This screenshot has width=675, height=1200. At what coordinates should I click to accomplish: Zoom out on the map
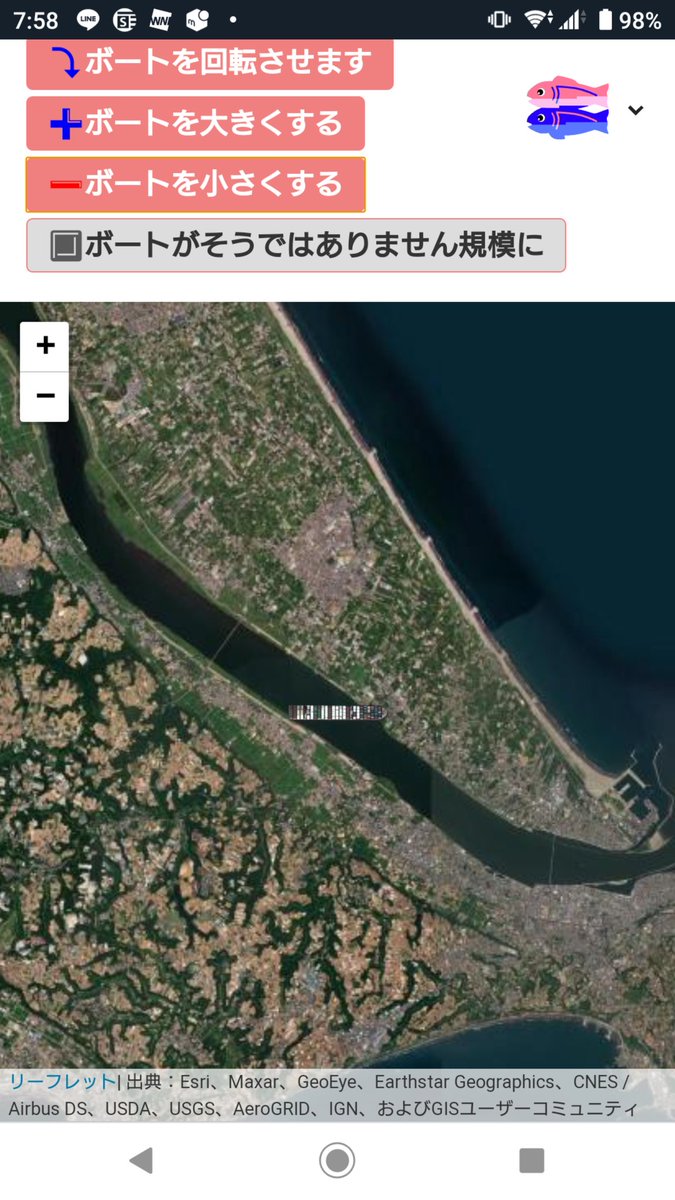coord(45,396)
